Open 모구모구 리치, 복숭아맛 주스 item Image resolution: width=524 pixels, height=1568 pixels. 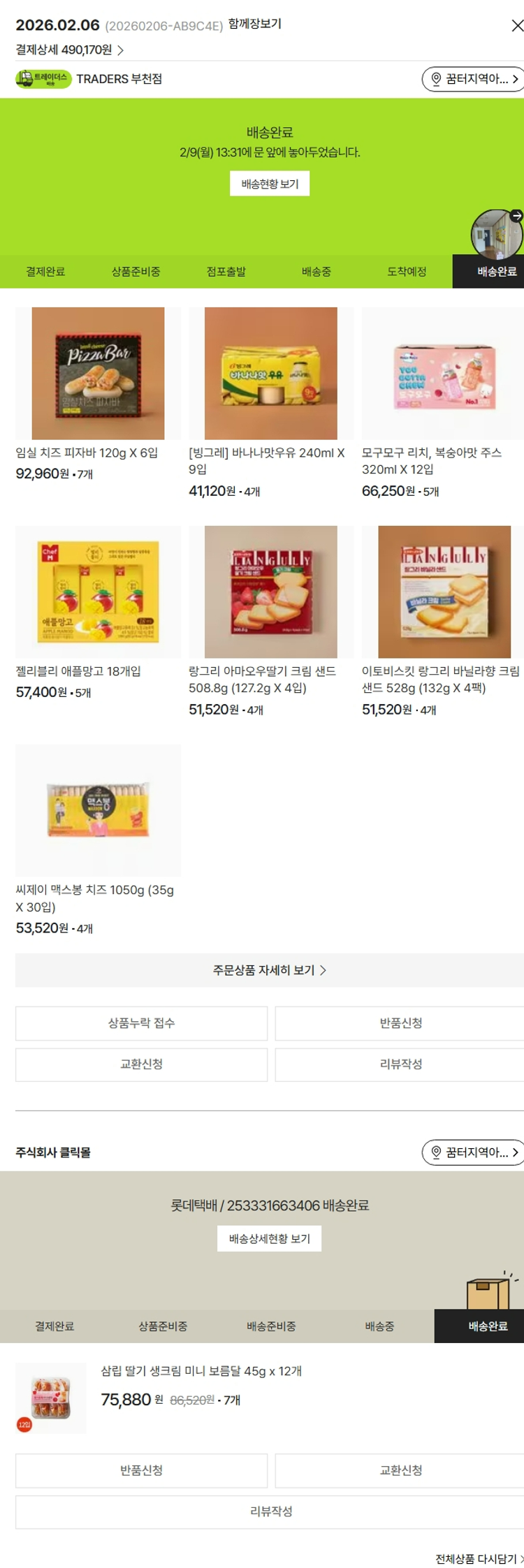(x=443, y=374)
